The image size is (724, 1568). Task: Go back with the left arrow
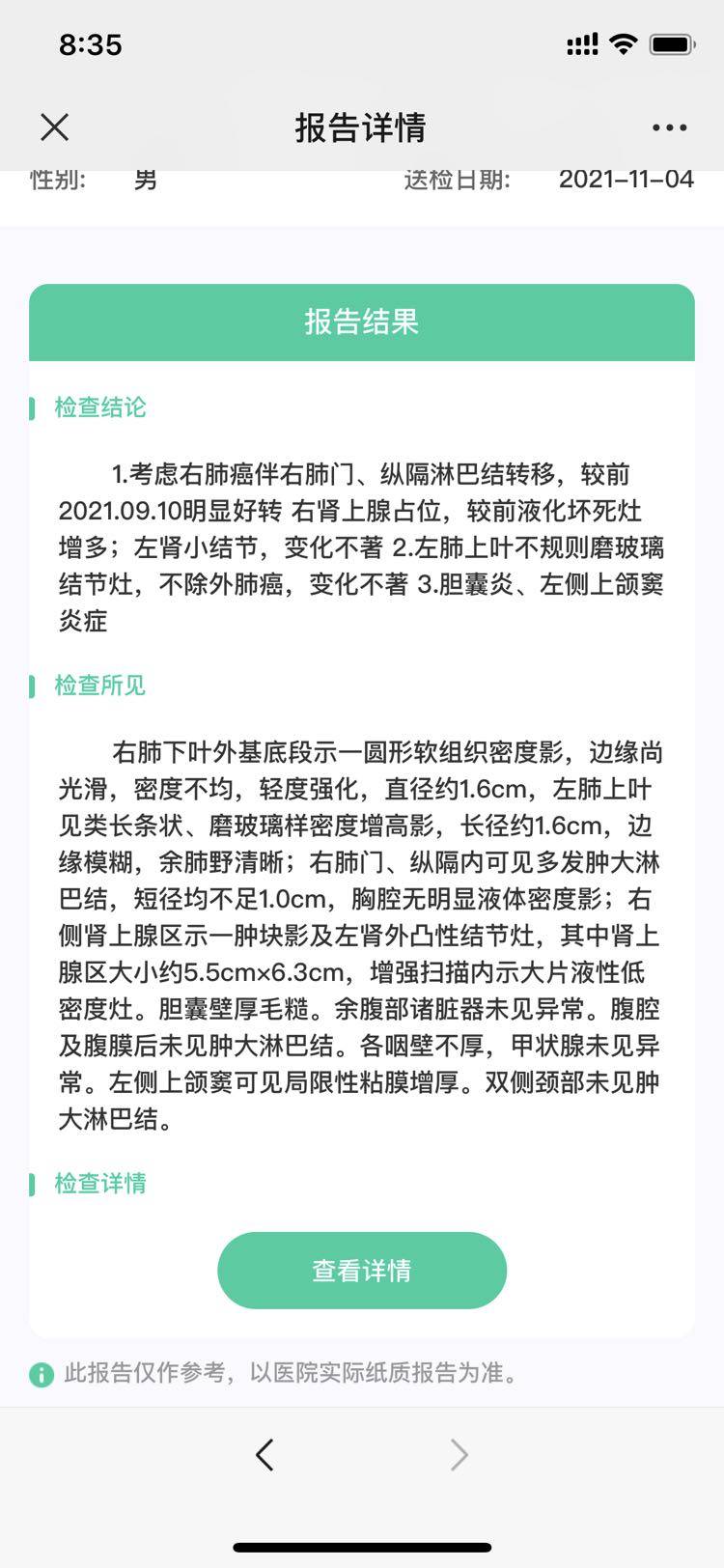tap(265, 1454)
